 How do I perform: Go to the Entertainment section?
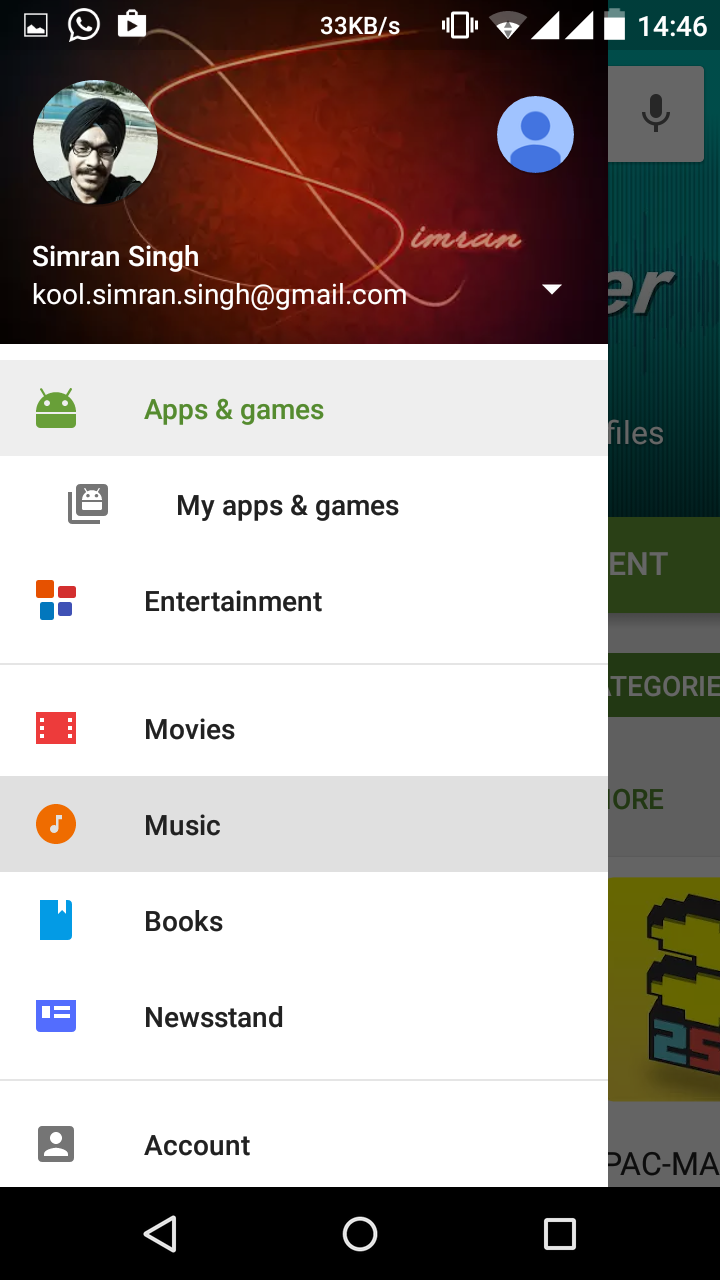pyautogui.click(x=304, y=601)
